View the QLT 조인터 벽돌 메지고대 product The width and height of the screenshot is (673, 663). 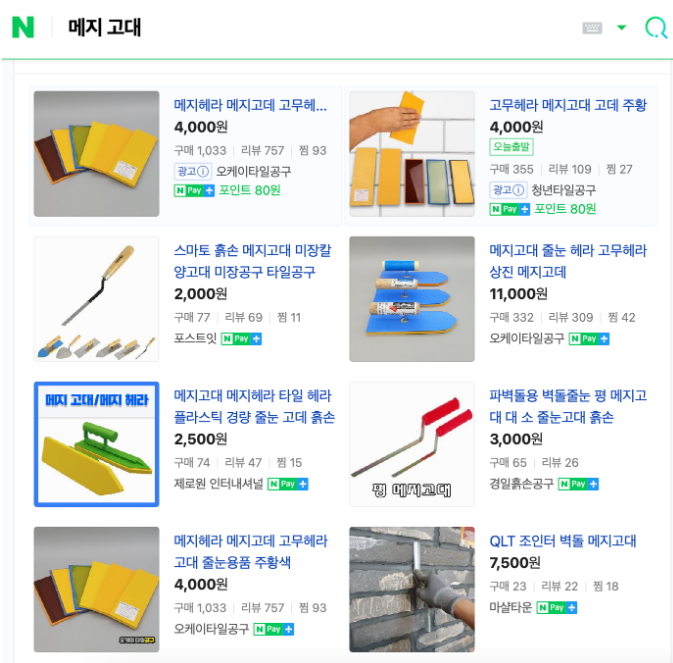[562, 541]
